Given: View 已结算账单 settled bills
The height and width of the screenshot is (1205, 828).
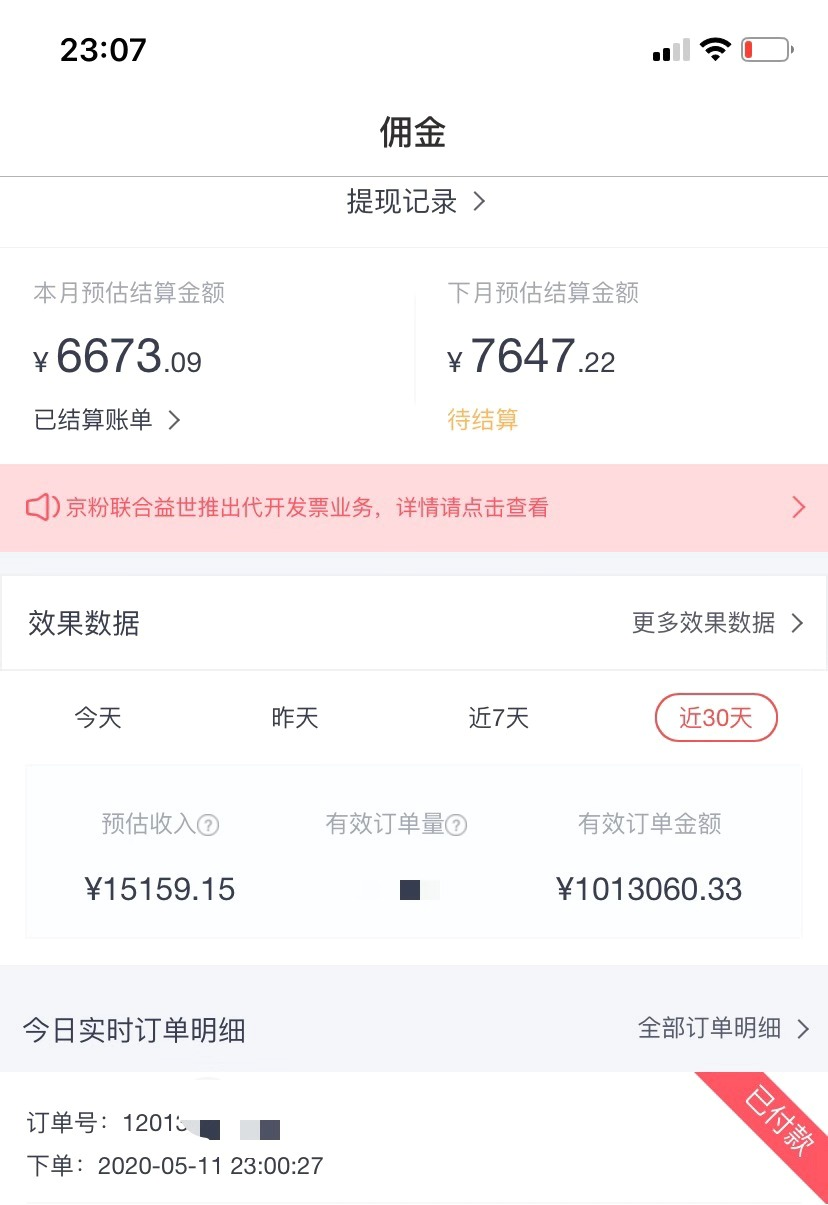Looking at the screenshot, I should [x=107, y=420].
